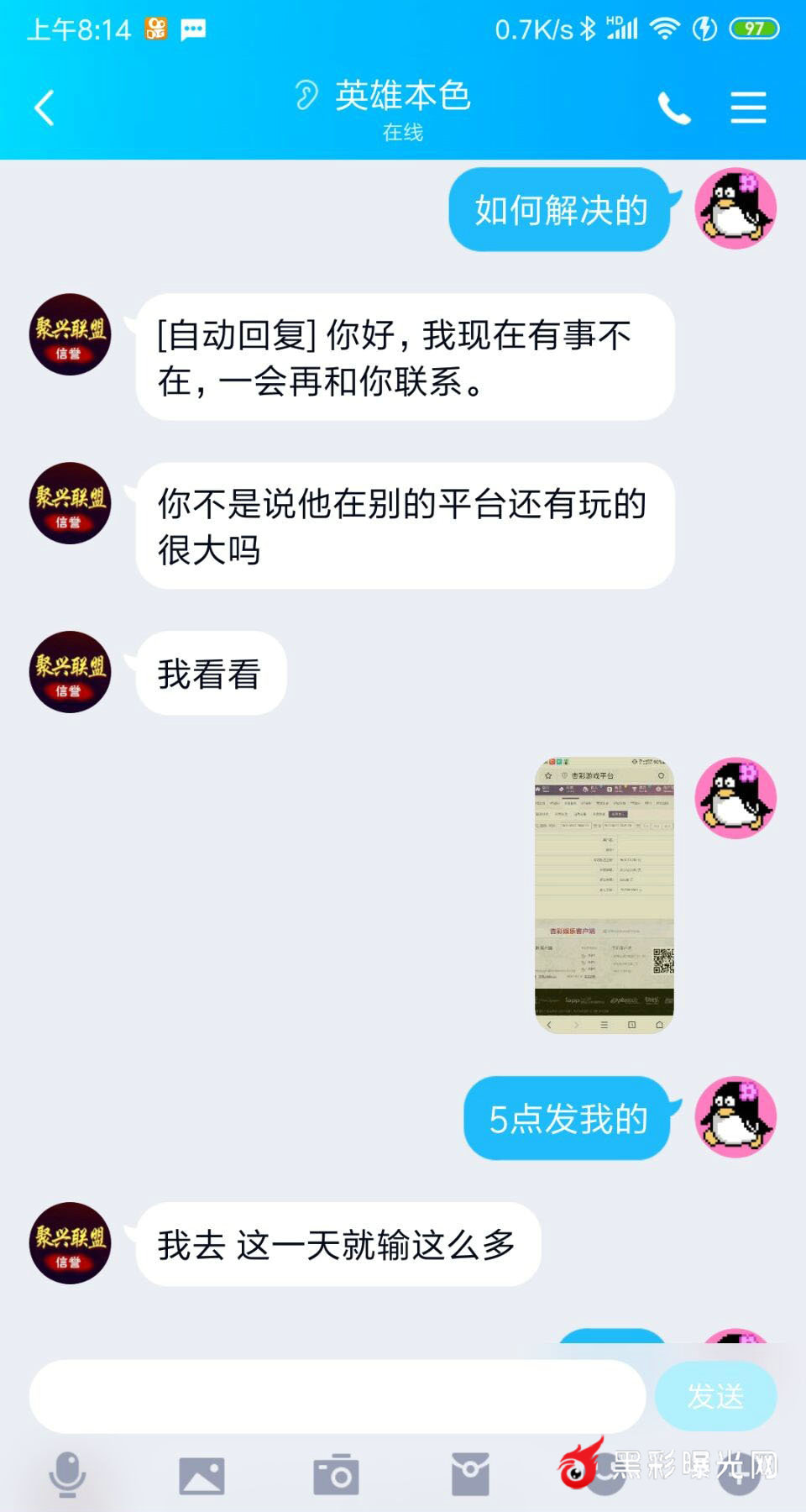Open the photo gallery picker

(x=201, y=1475)
